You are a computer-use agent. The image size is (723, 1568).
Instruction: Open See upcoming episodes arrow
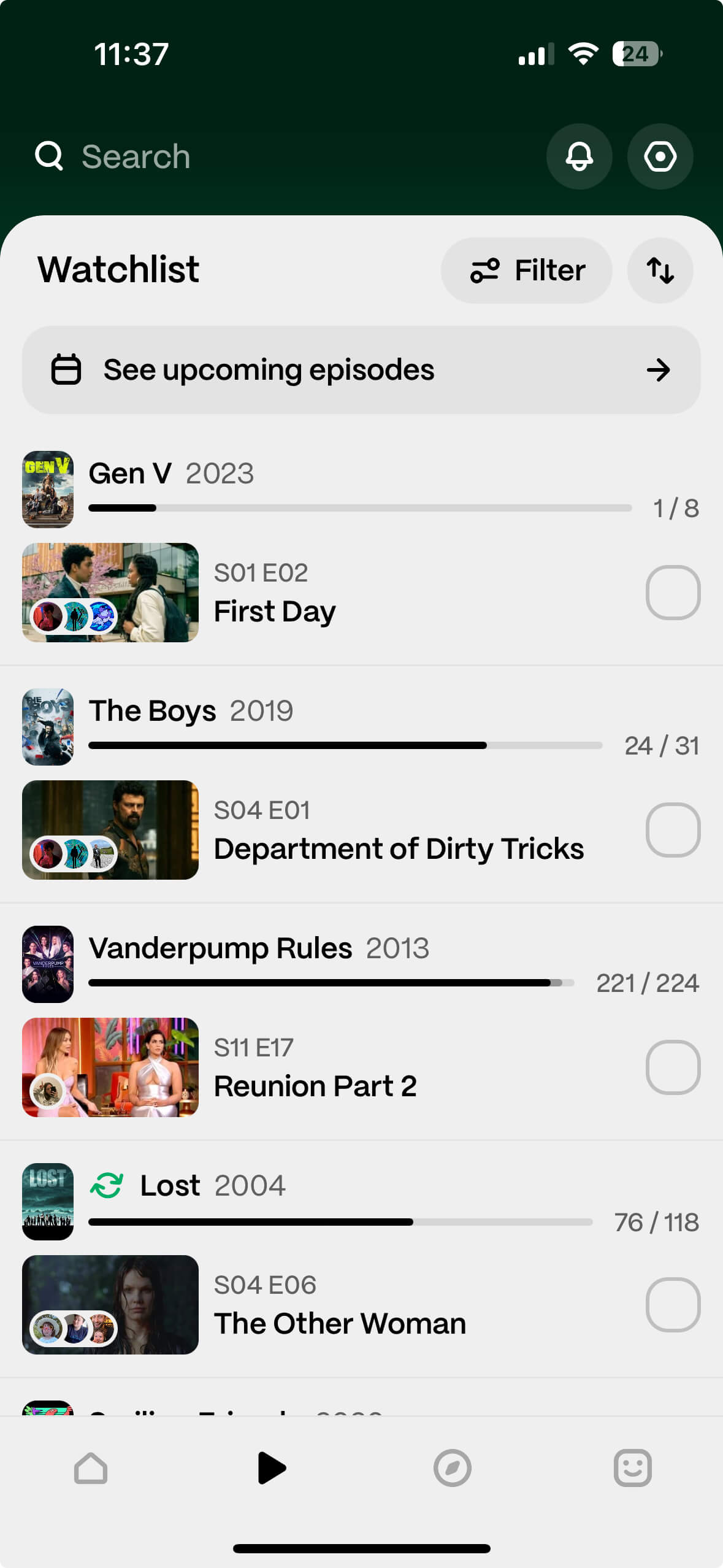[x=657, y=369]
